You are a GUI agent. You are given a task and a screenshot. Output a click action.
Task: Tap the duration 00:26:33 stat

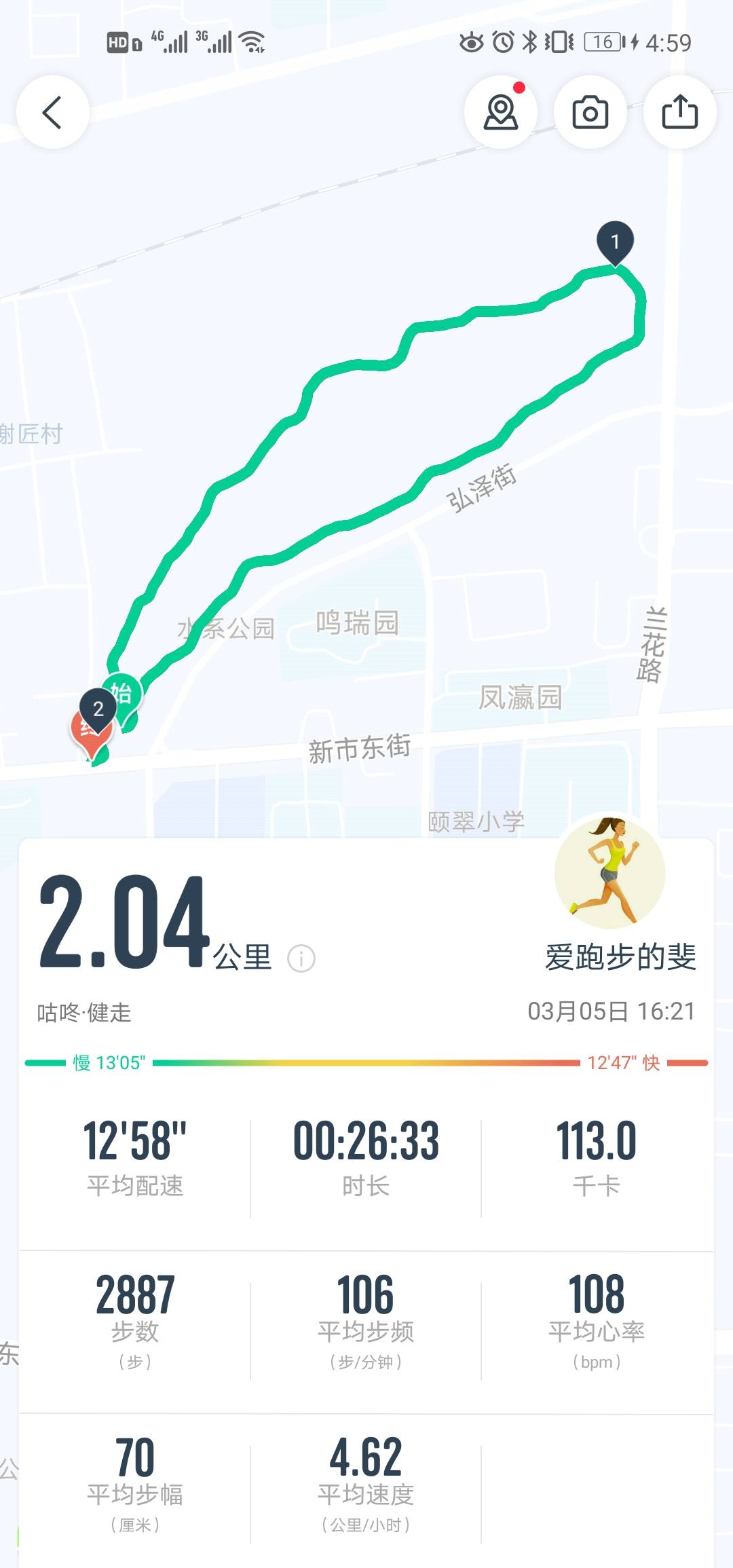click(366, 1140)
